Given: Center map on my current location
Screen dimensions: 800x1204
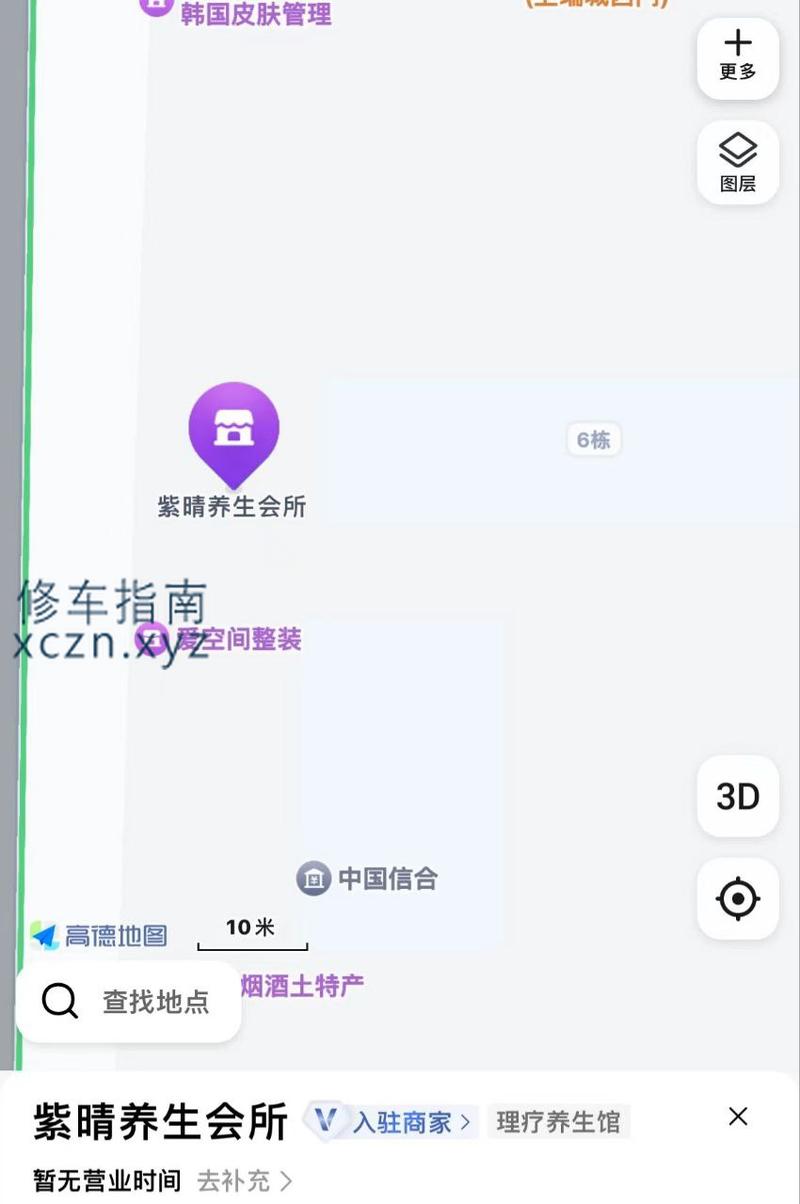Looking at the screenshot, I should point(737,898).
